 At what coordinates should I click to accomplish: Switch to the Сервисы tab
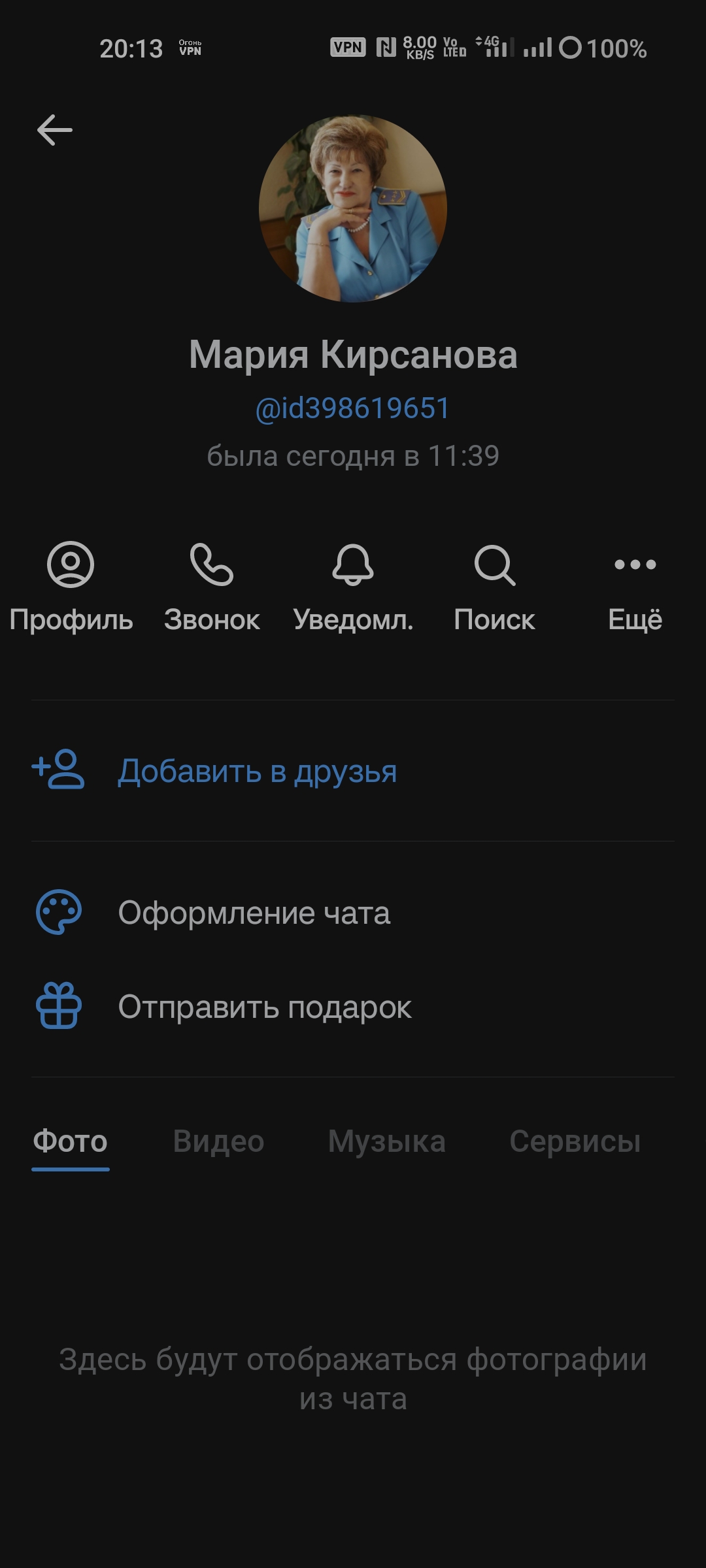coord(575,1141)
